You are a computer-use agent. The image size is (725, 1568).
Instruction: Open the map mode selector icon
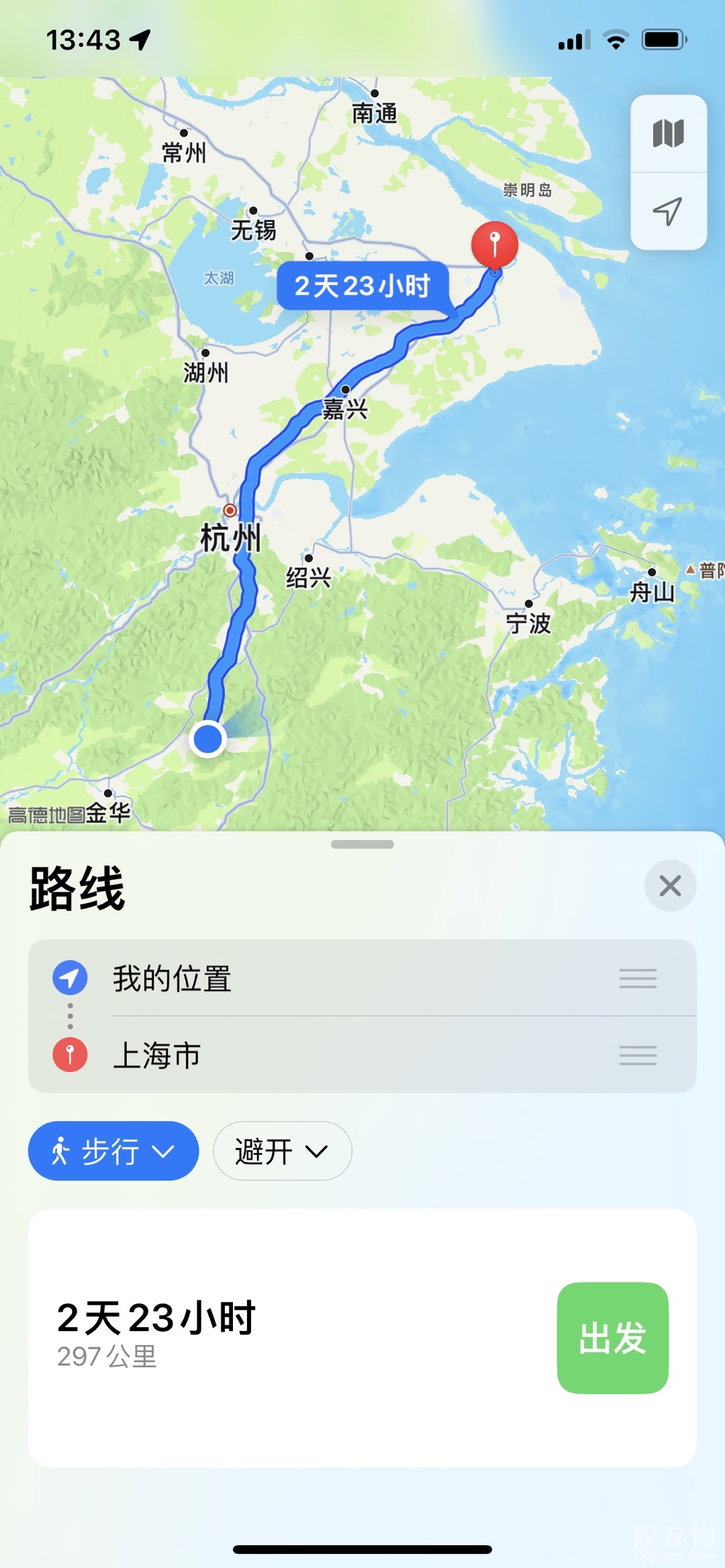(x=668, y=134)
